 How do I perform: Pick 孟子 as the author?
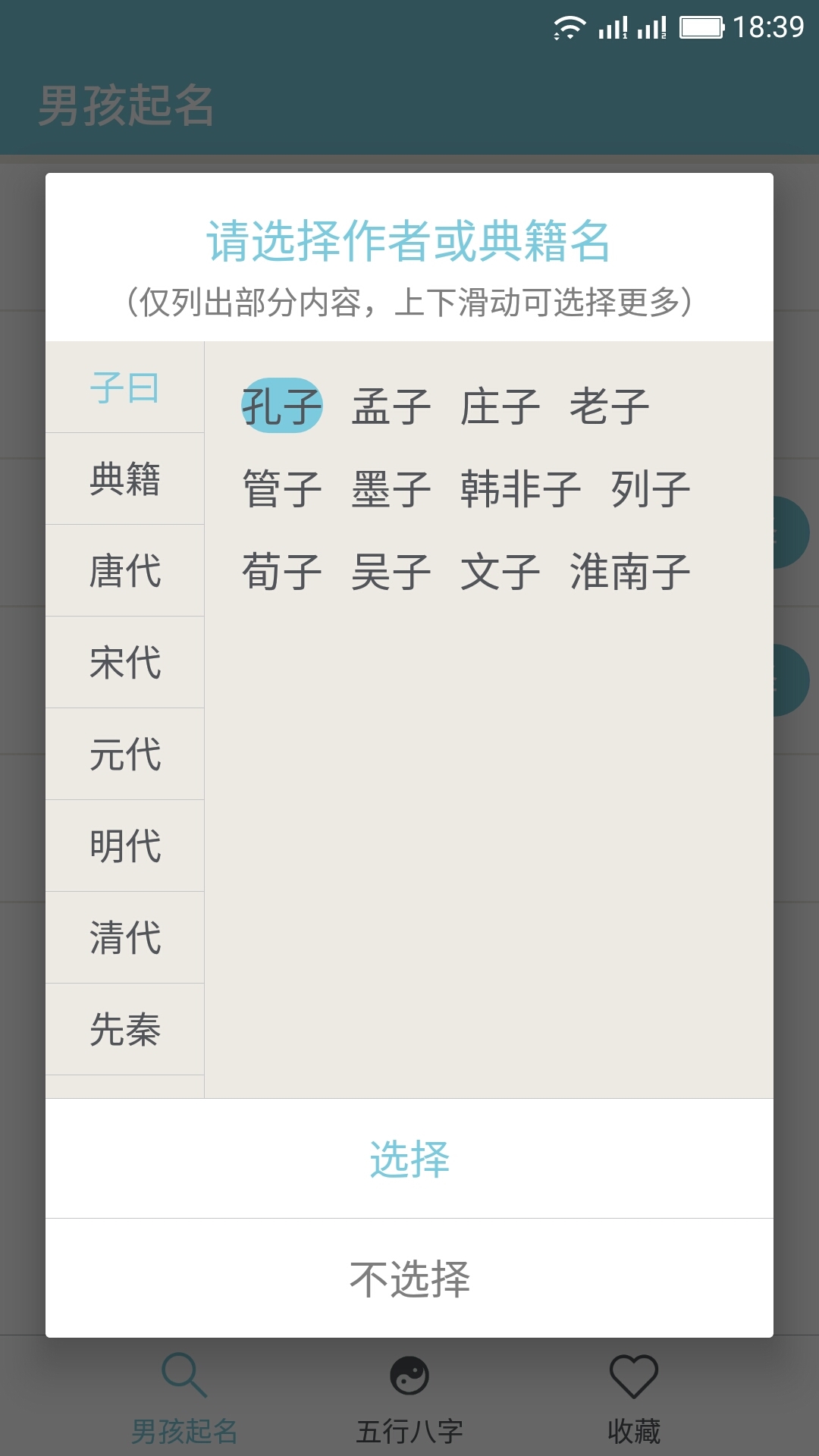[391, 406]
